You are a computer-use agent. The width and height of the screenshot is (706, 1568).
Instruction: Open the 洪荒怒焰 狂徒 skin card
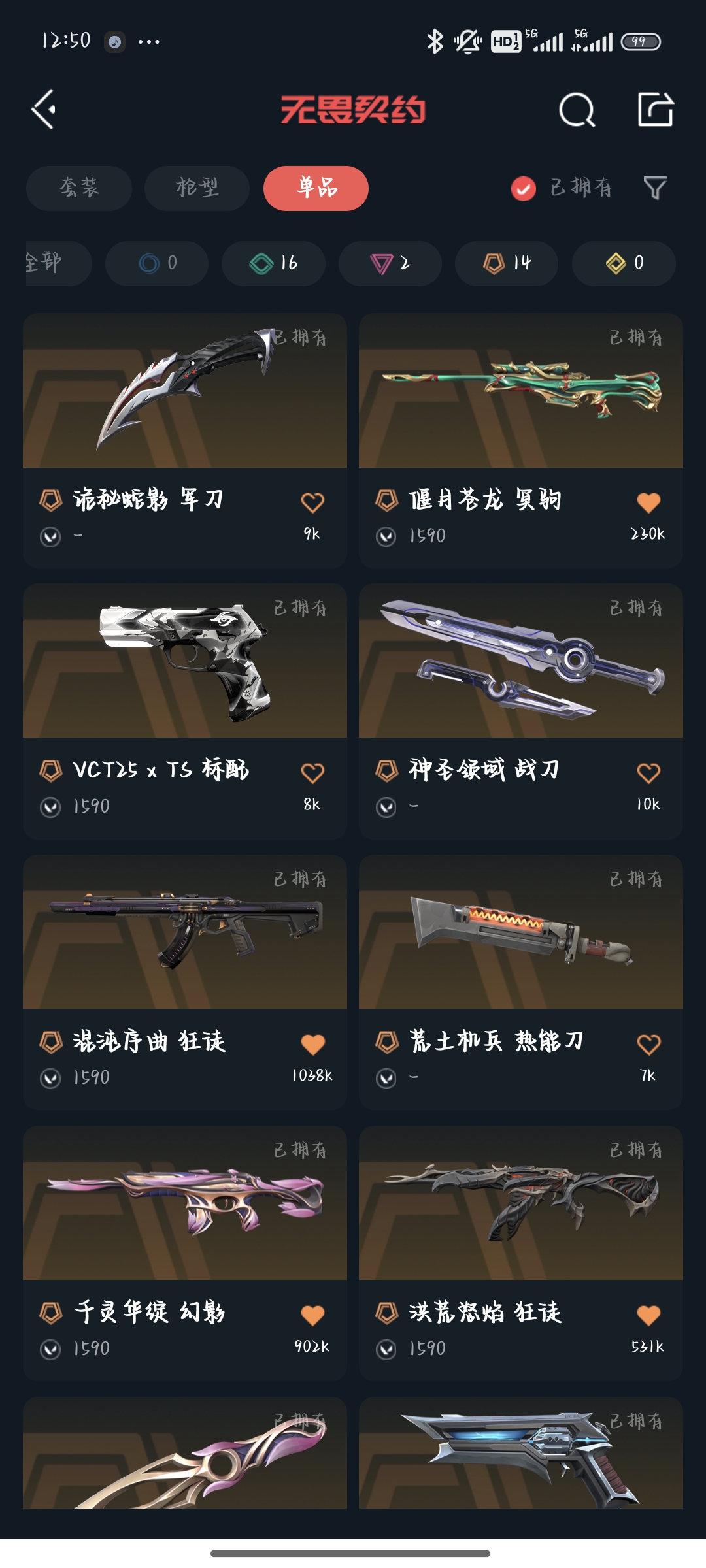point(521,1253)
